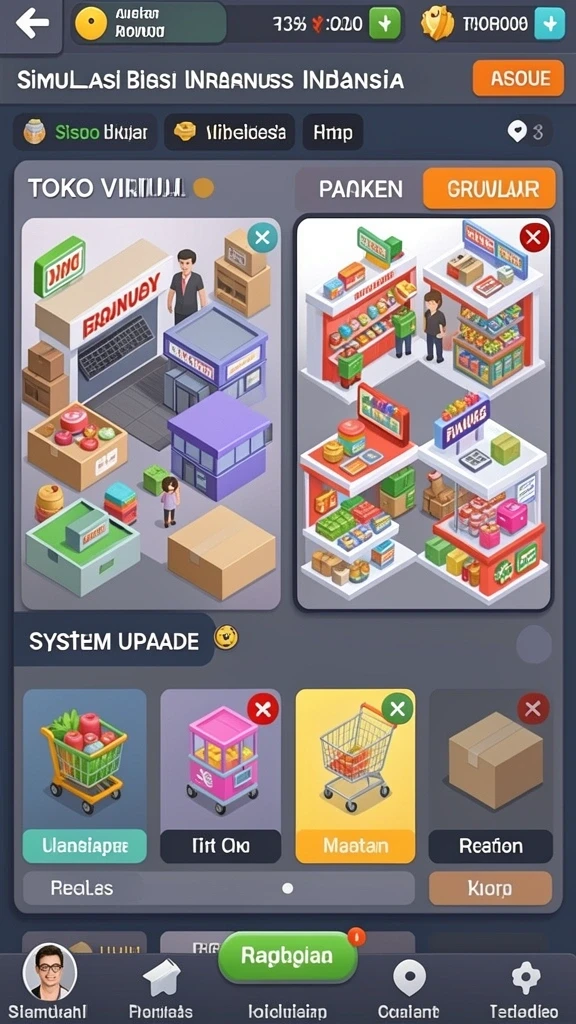Add currency with the green plus button
576x1024 pixels.
[385, 24]
